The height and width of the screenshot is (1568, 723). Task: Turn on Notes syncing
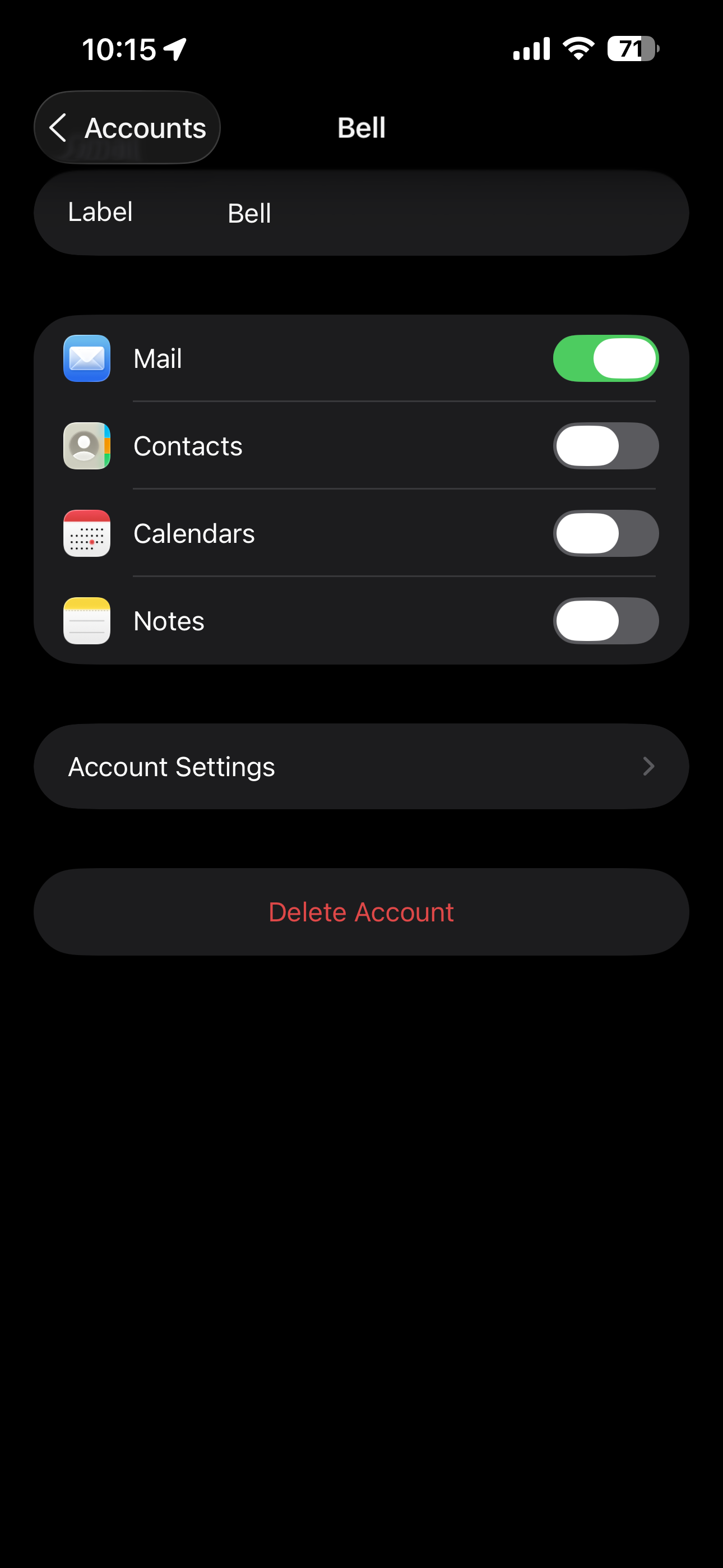coord(605,620)
